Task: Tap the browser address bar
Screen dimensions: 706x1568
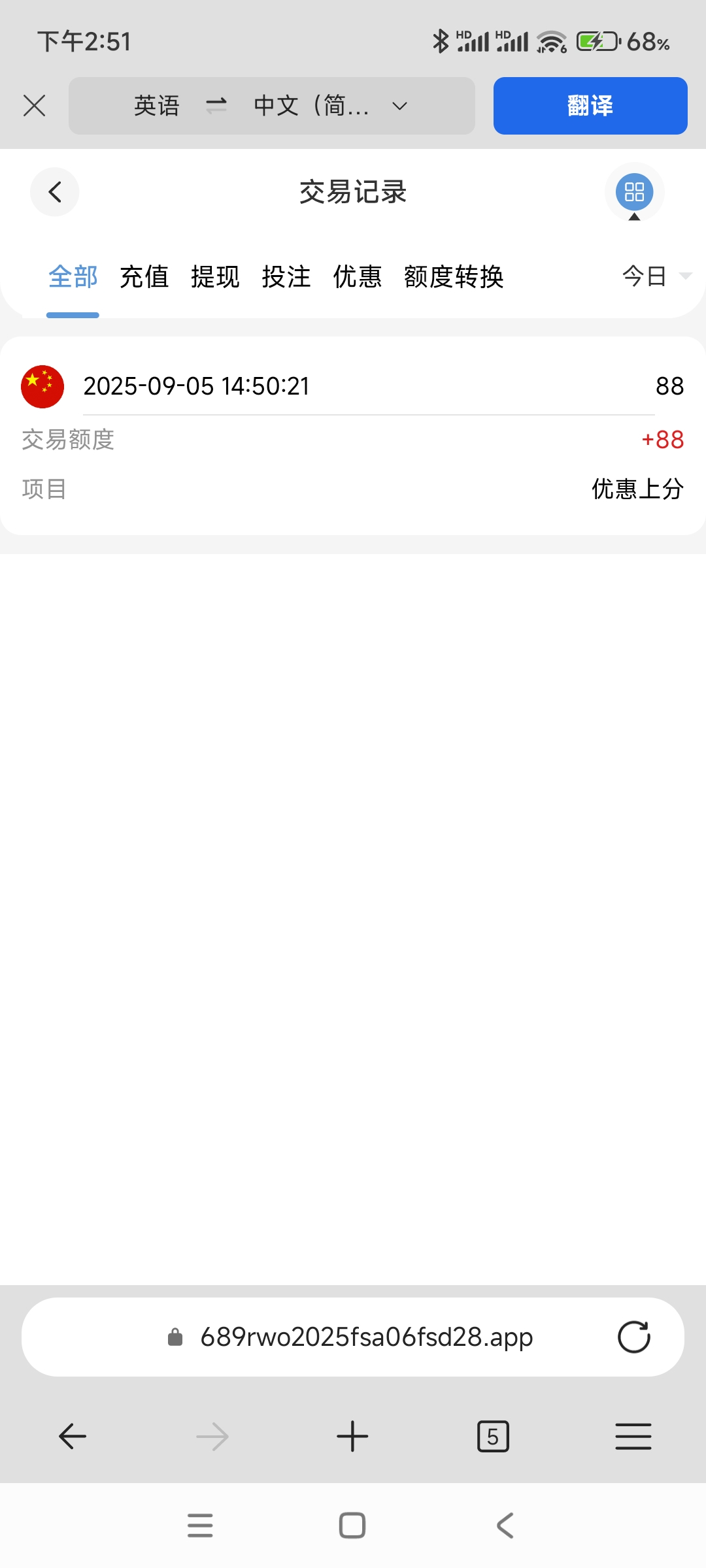Action: pyautogui.click(x=366, y=1337)
